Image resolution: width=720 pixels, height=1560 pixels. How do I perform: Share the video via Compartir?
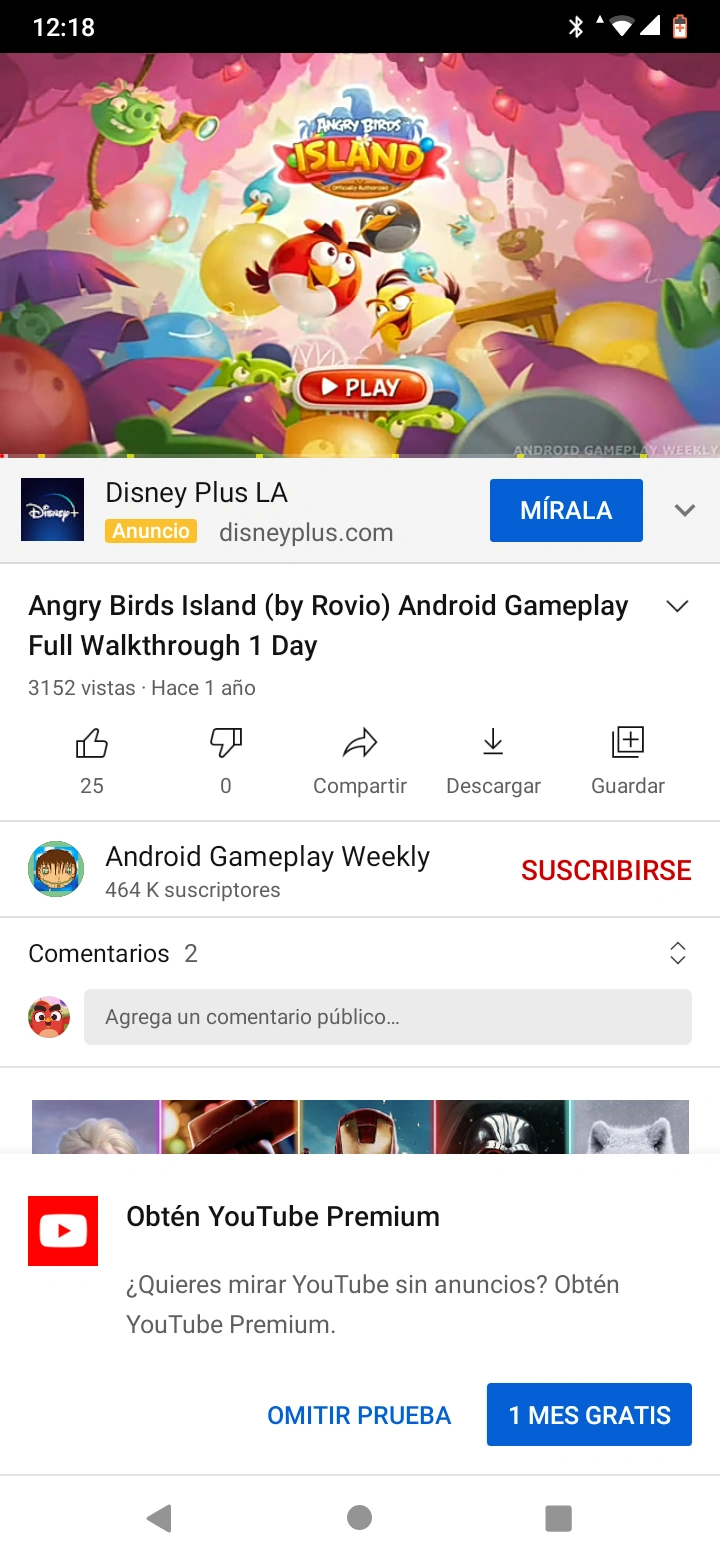[359, 760]
